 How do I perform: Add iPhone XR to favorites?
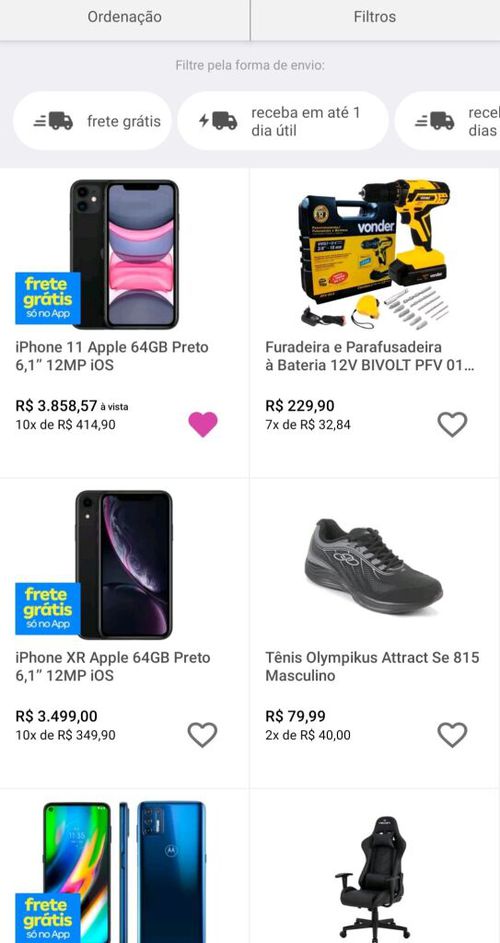[x=202, y=735]
